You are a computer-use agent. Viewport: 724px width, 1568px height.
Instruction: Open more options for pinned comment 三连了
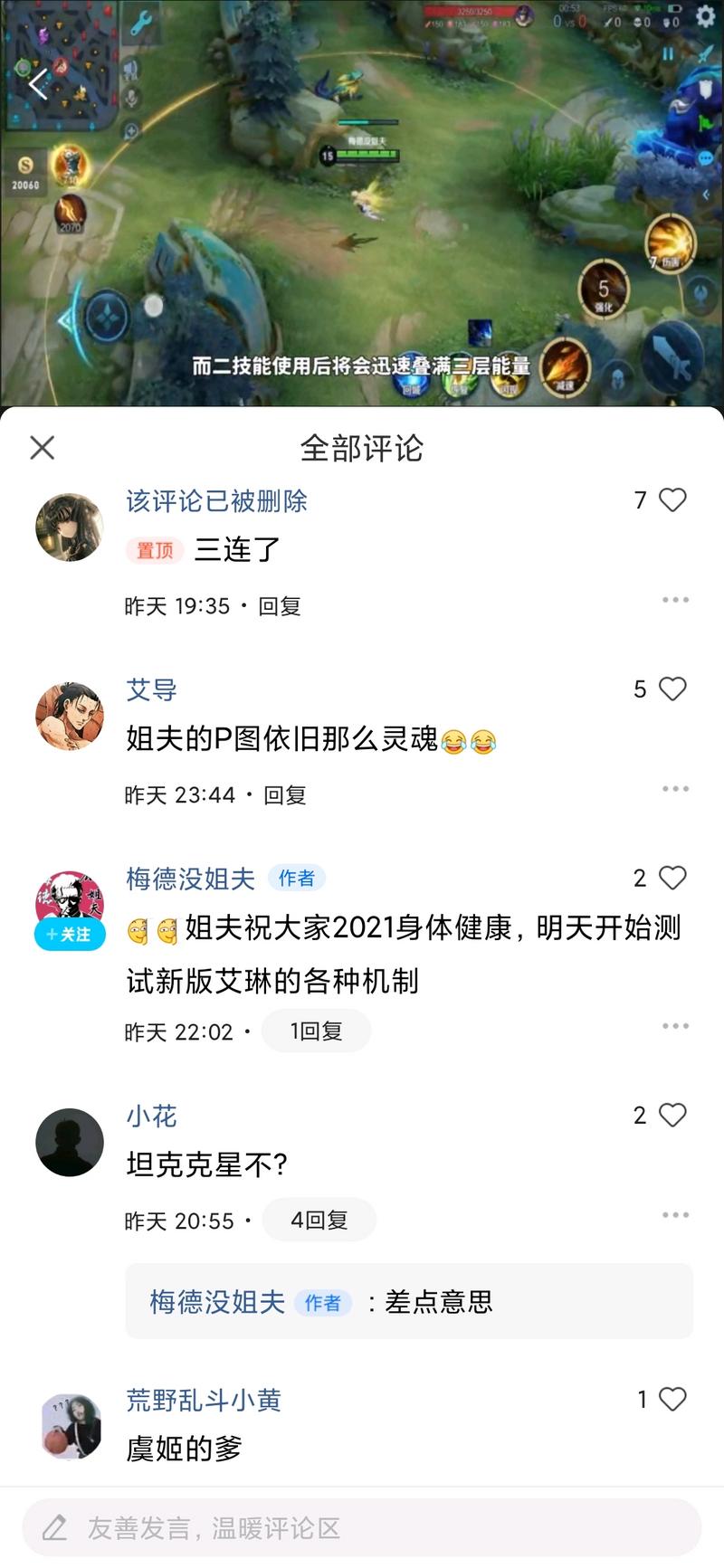pyautogui.click(x=675, y=600)
